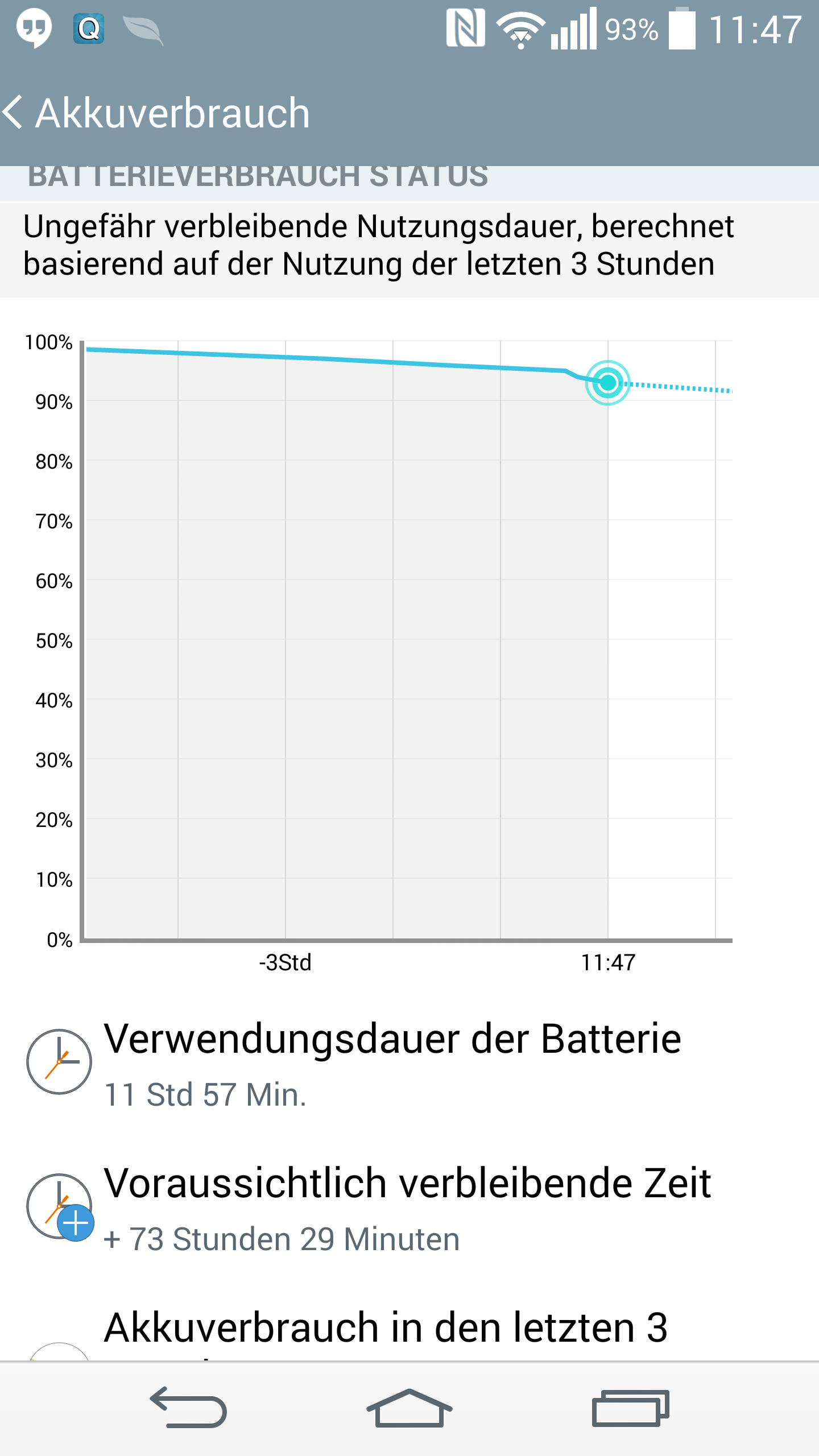This screenshot has width=819, height=1456.
Task: Open Voraussichtlich verbleibende Zeit row
Action: (409, 1207)
